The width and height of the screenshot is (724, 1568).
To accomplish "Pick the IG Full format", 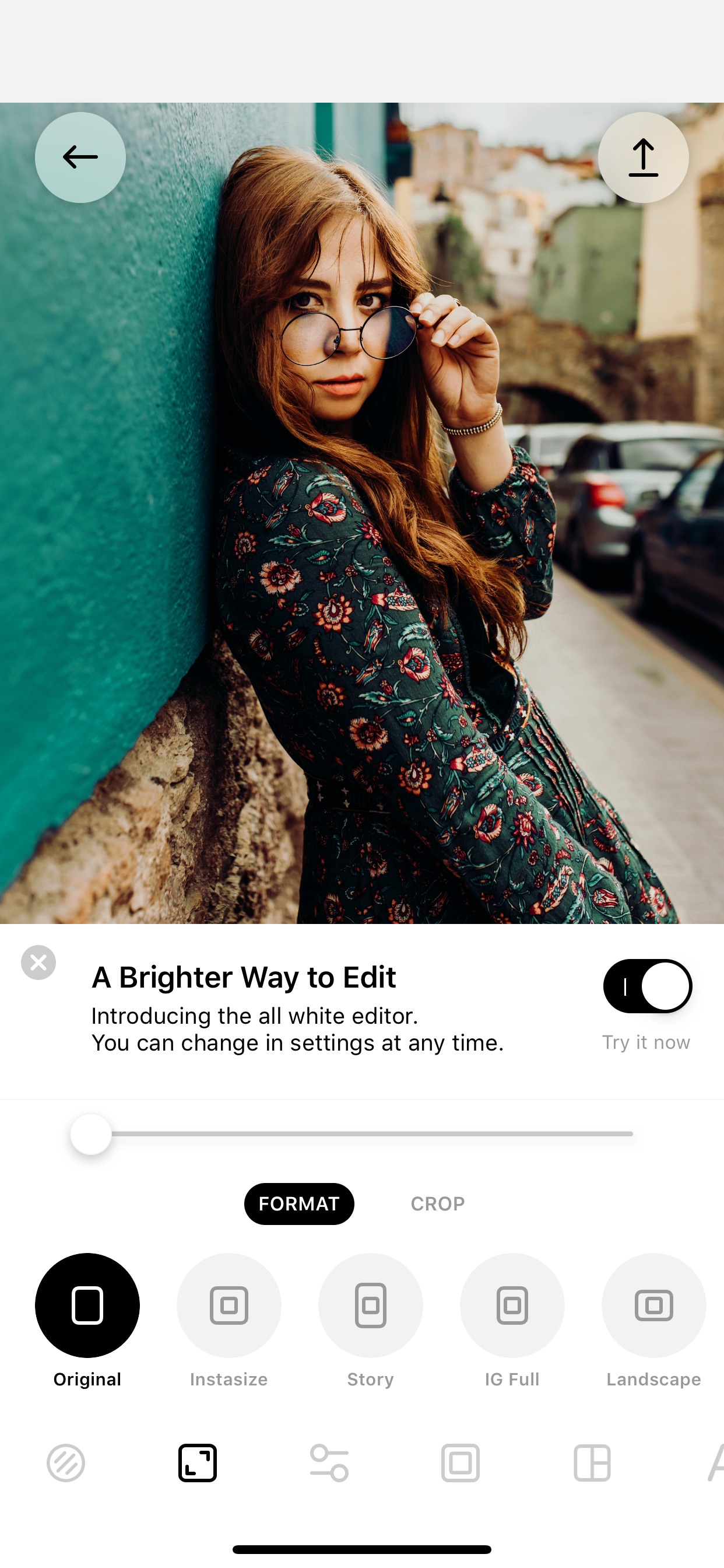I will [x=512, y=1305].
